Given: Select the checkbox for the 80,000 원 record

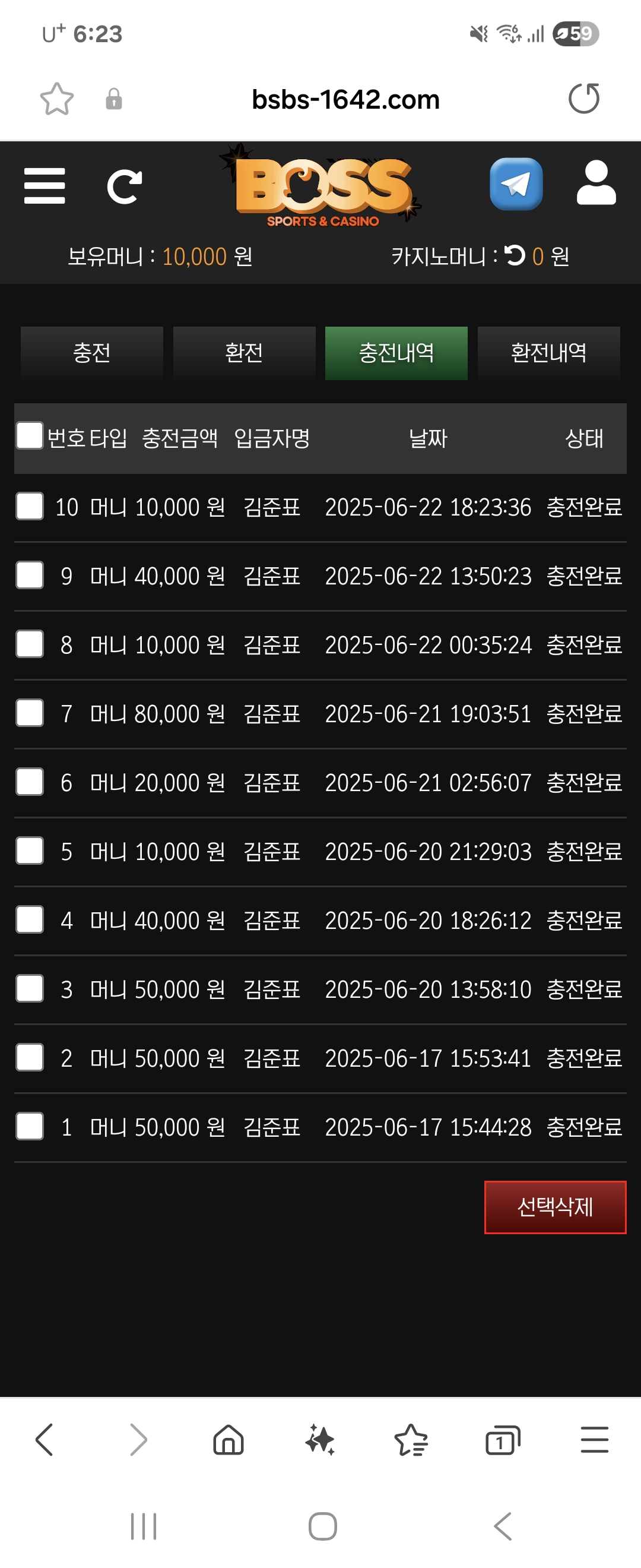Looking at the screenshot, I should 29,713.
